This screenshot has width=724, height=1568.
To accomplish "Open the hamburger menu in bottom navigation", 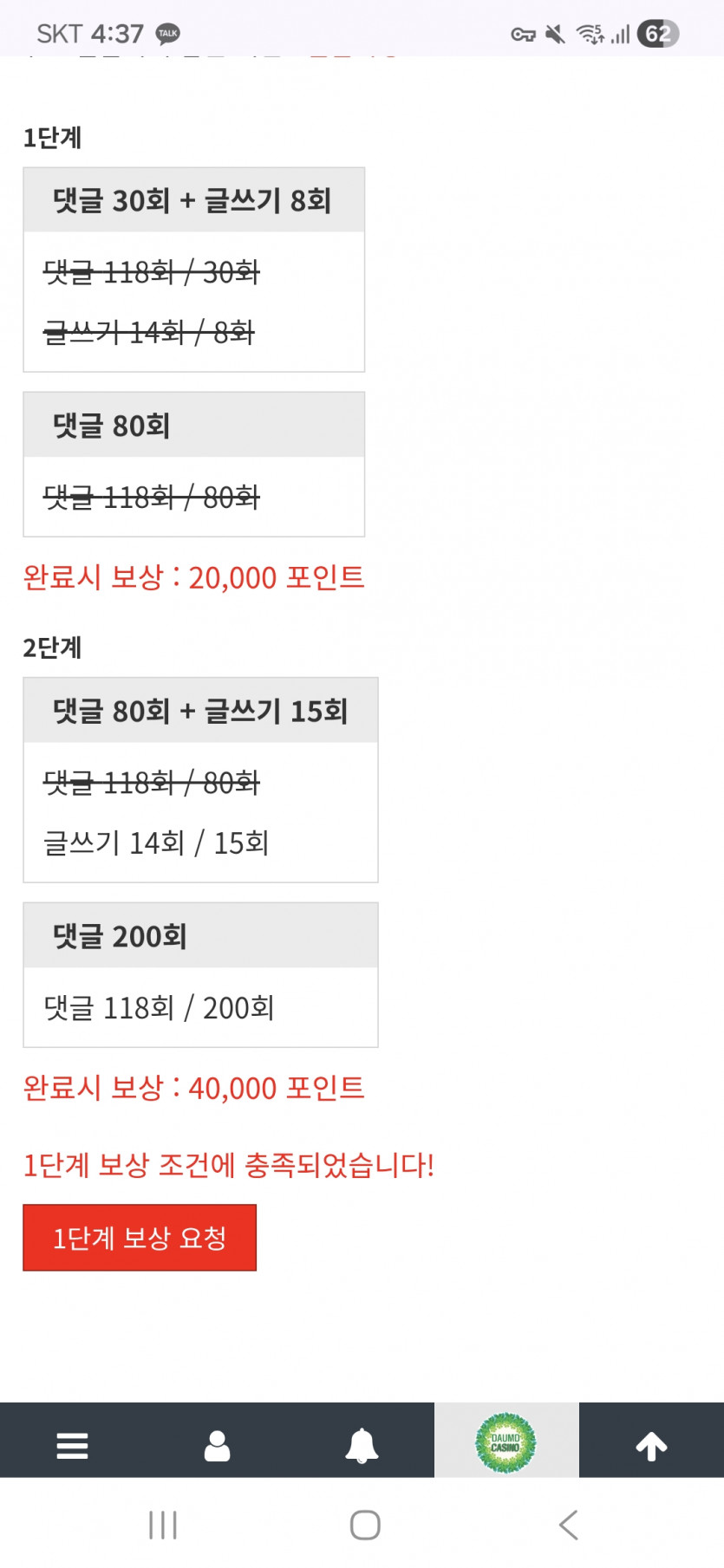I will [72, 1443].
